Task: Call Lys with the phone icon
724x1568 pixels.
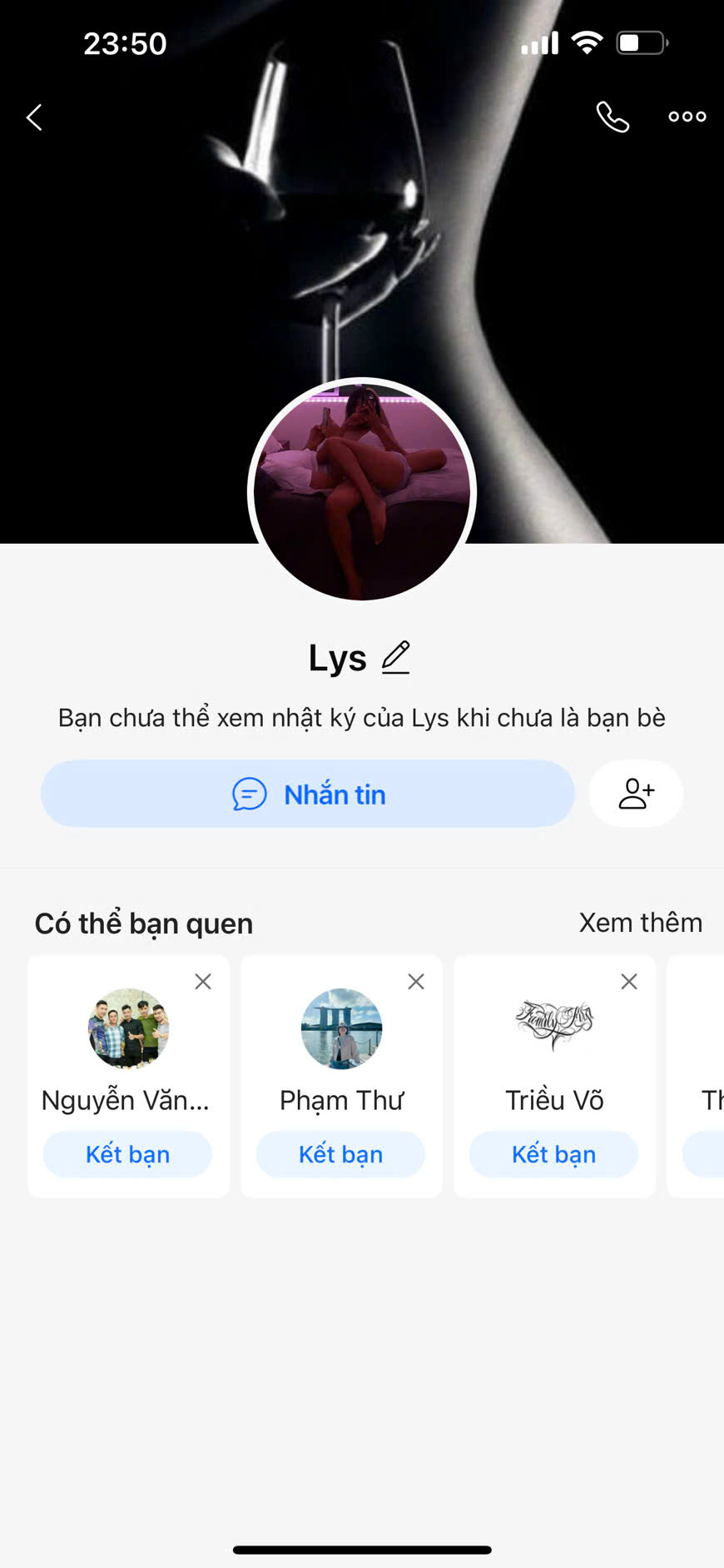Action: click(x=612, y=117)
